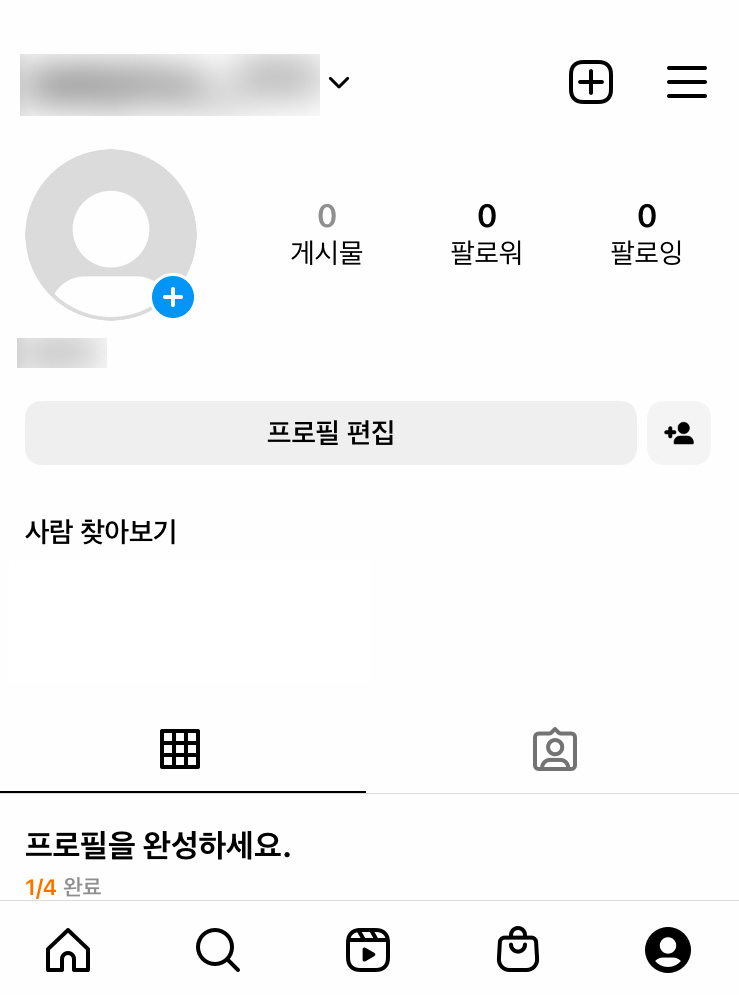Open the Shop bag icon
The height and width of the screenshot is (995, 739).
pos(518,949)
